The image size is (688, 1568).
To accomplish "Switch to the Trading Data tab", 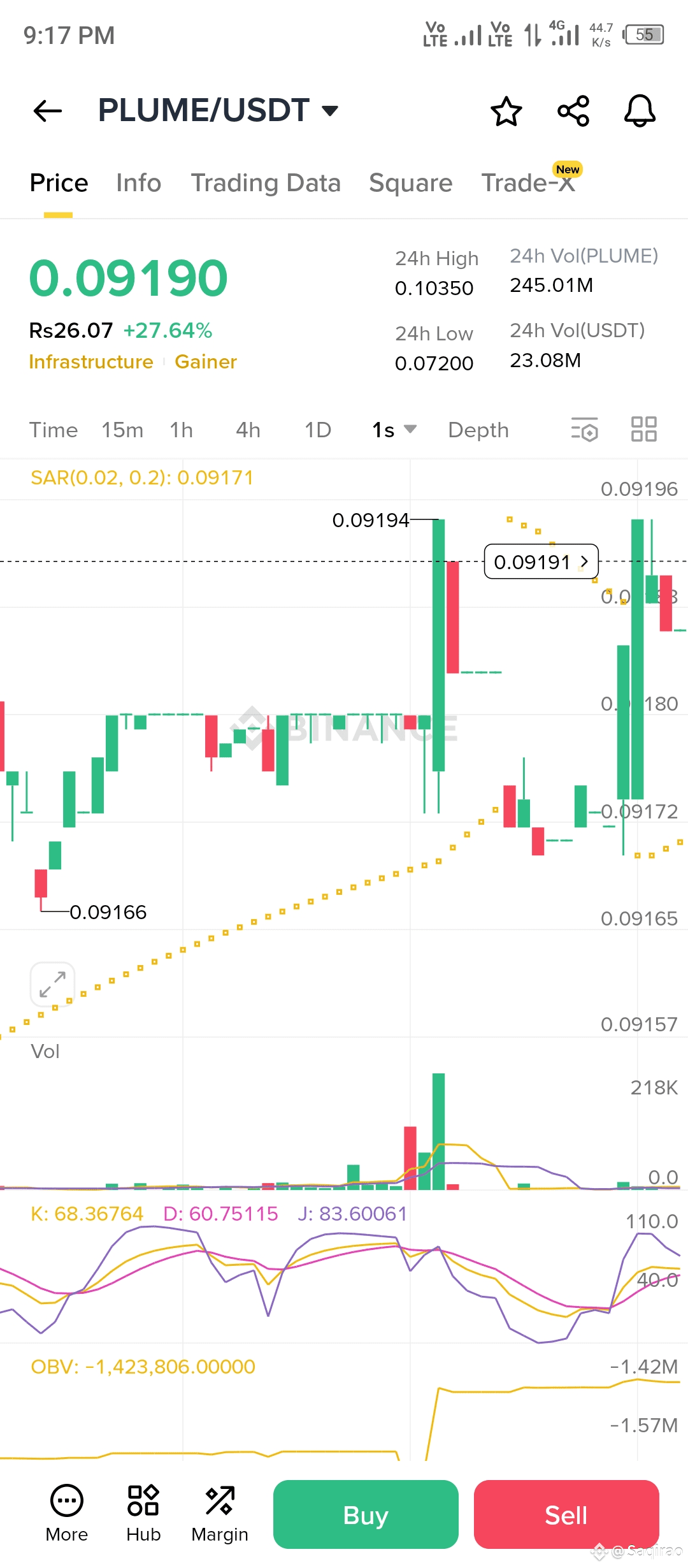I will tap(266, 183).
